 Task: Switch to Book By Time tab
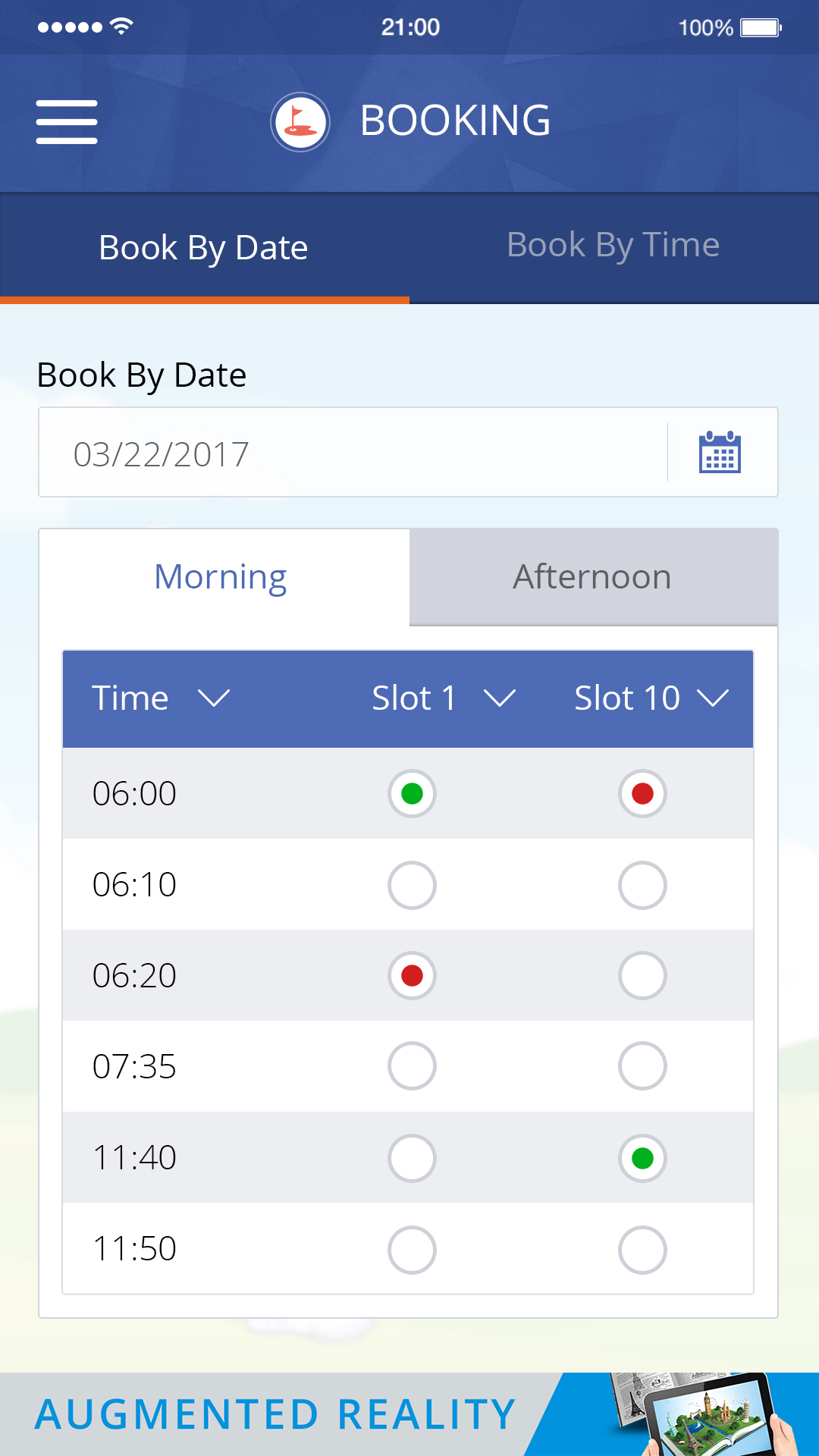coord(613,246)
